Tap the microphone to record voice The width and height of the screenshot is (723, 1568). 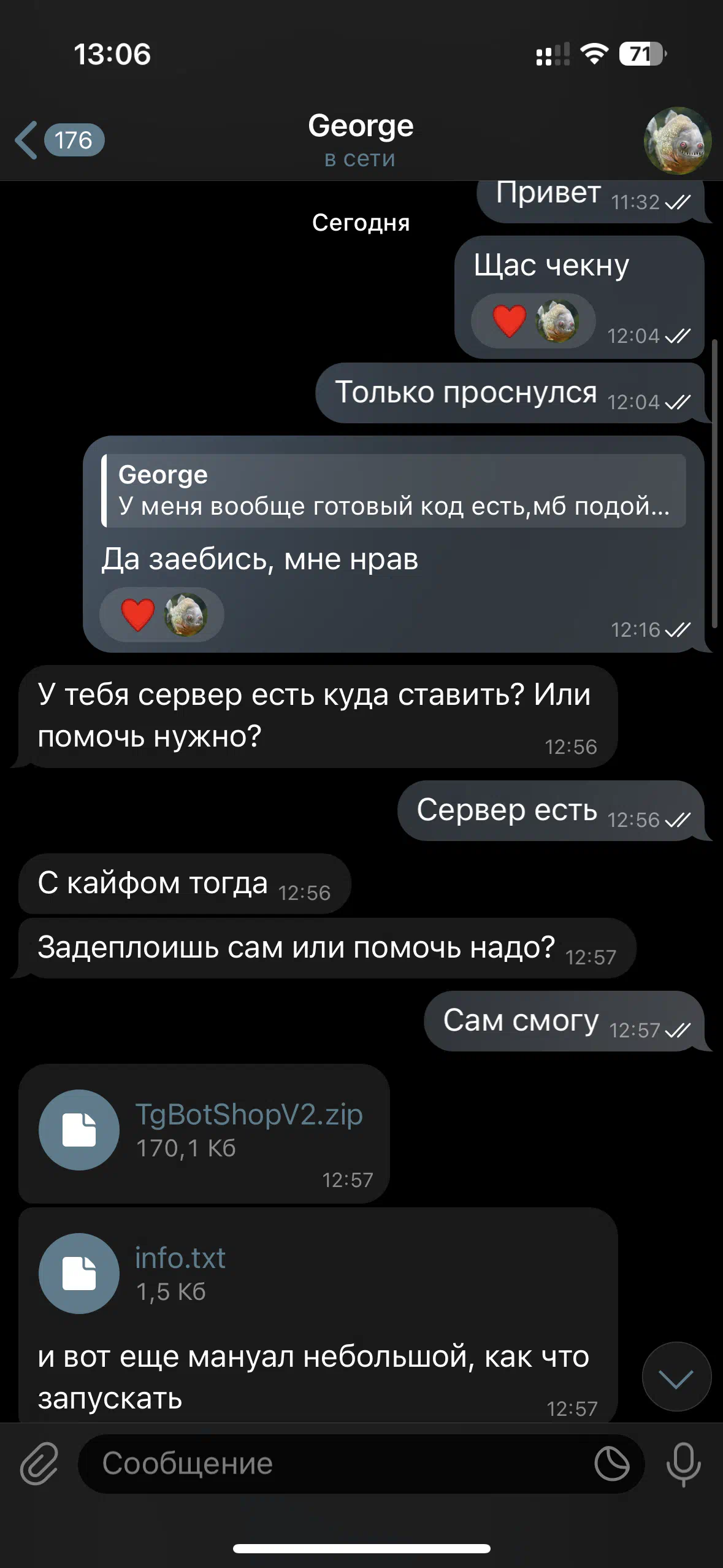point(683,1464)
